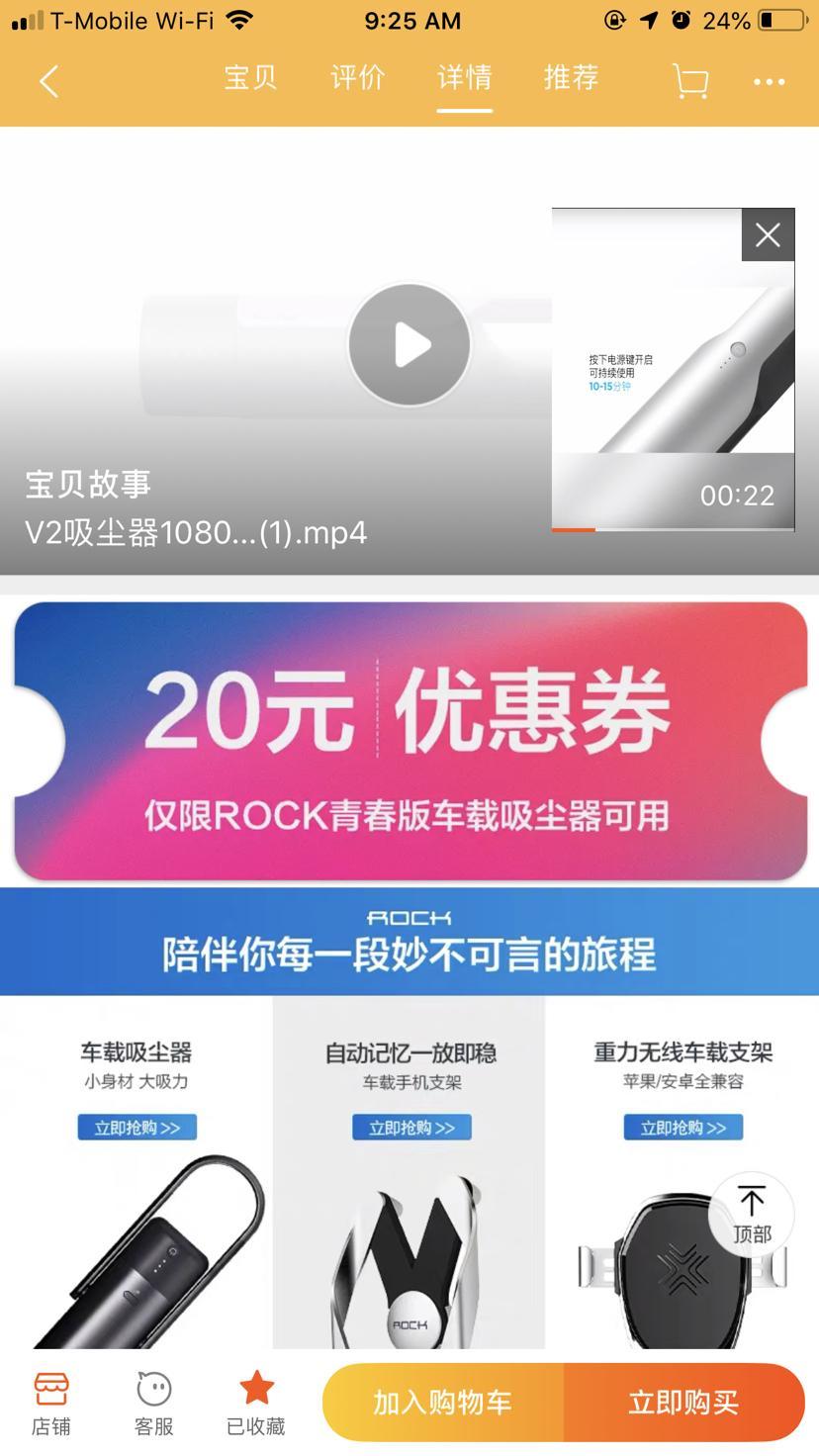The height and width of the screenshot is (1456, 819).
Task: Switch to the 宝贝 tab
Action: pyautogui.click(x=250, y=78)
